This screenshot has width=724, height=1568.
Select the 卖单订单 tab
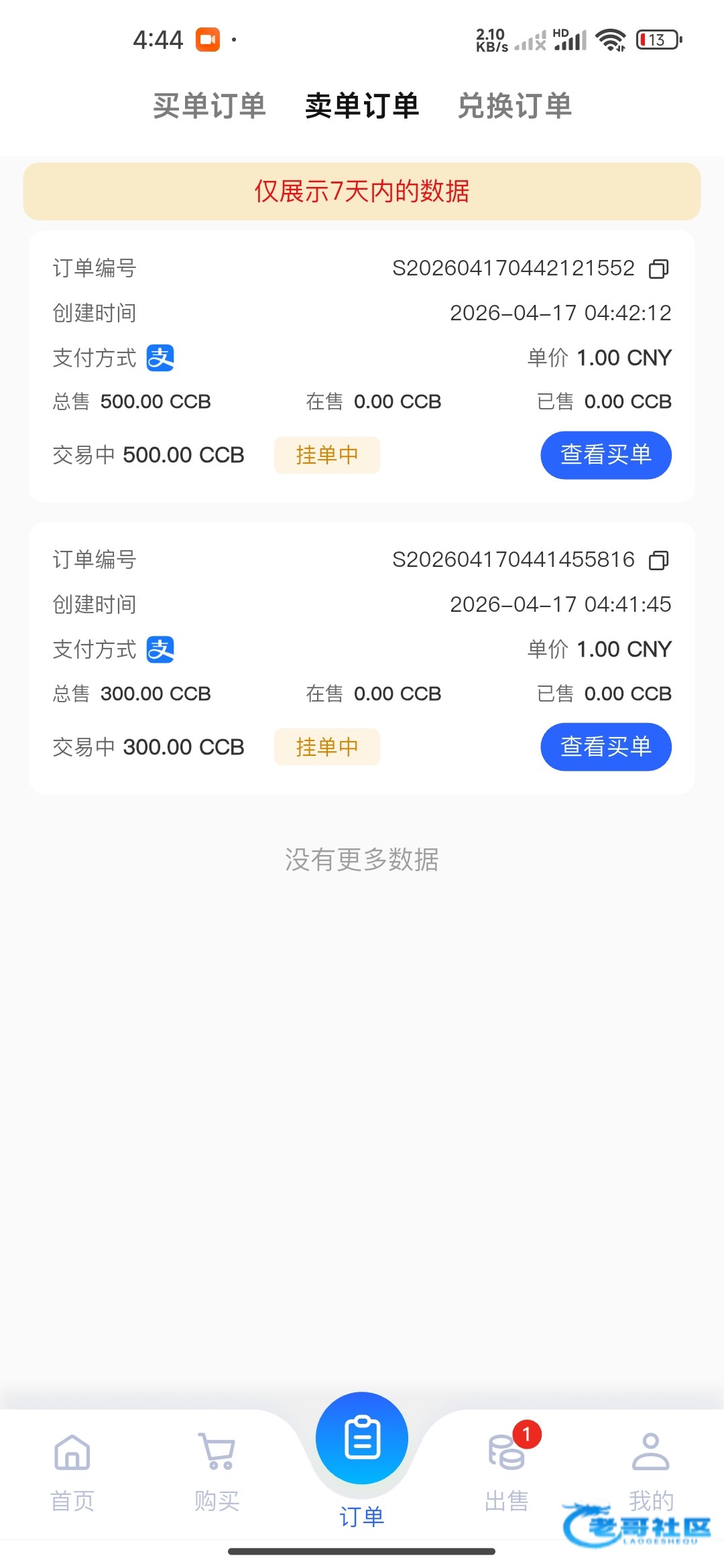pos(362,106)
